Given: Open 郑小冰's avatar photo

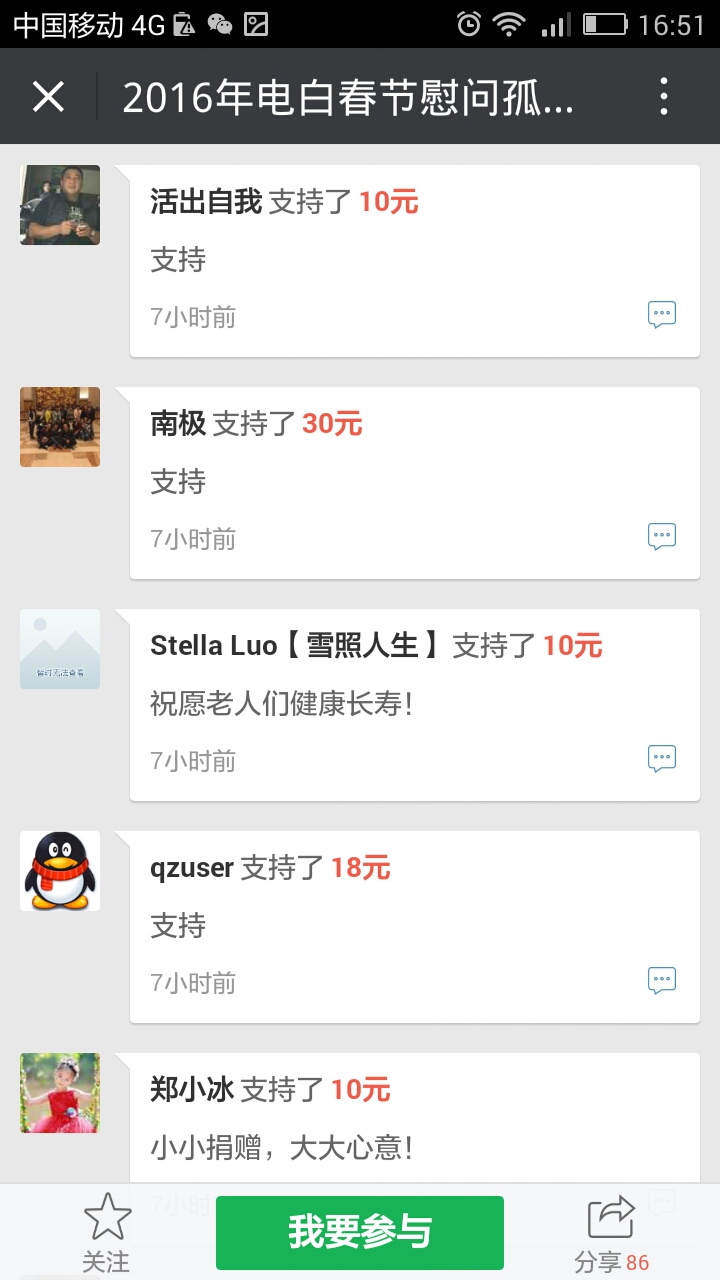Looking at the screenshot, I should 60,1093.
